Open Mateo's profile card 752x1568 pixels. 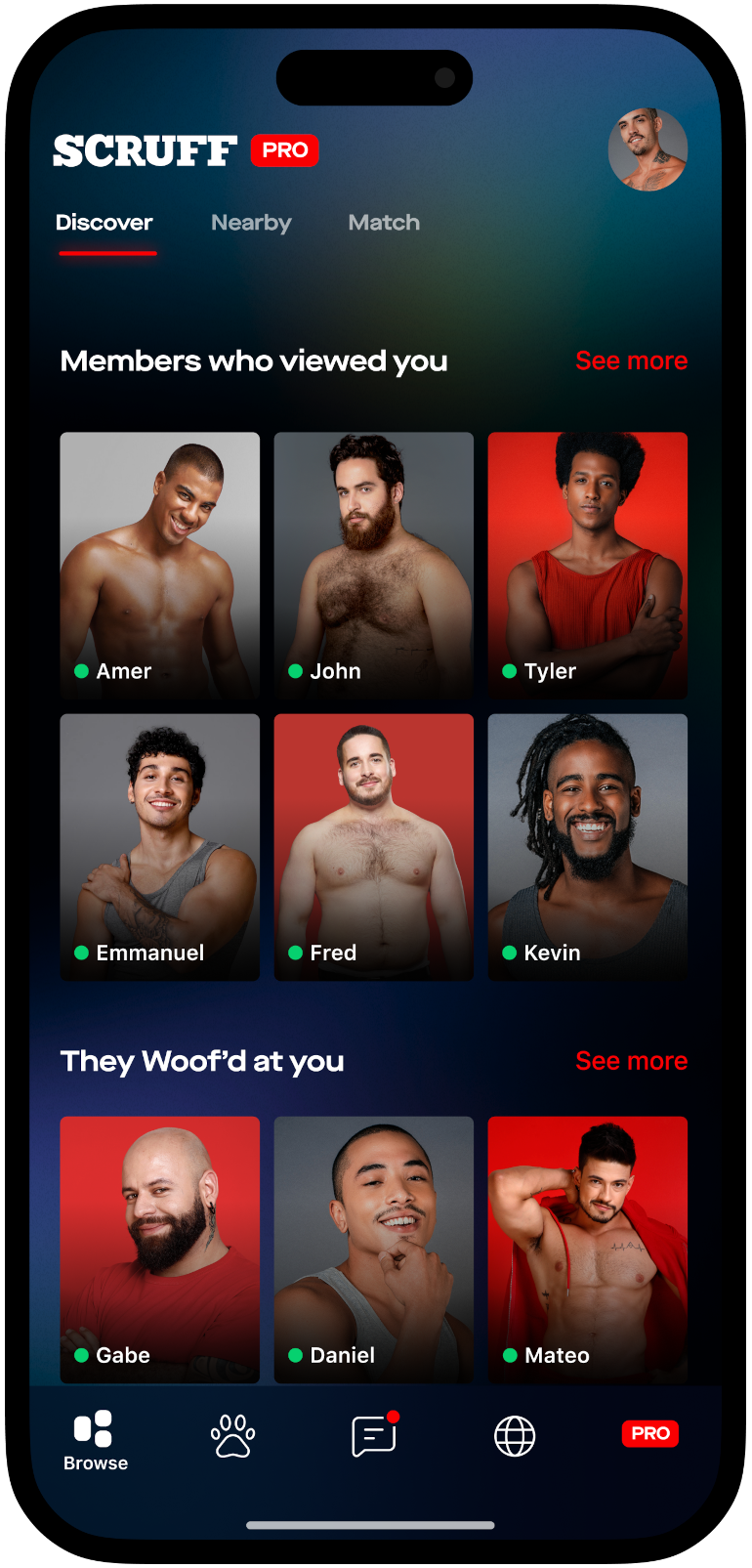tap(588, 1249)
